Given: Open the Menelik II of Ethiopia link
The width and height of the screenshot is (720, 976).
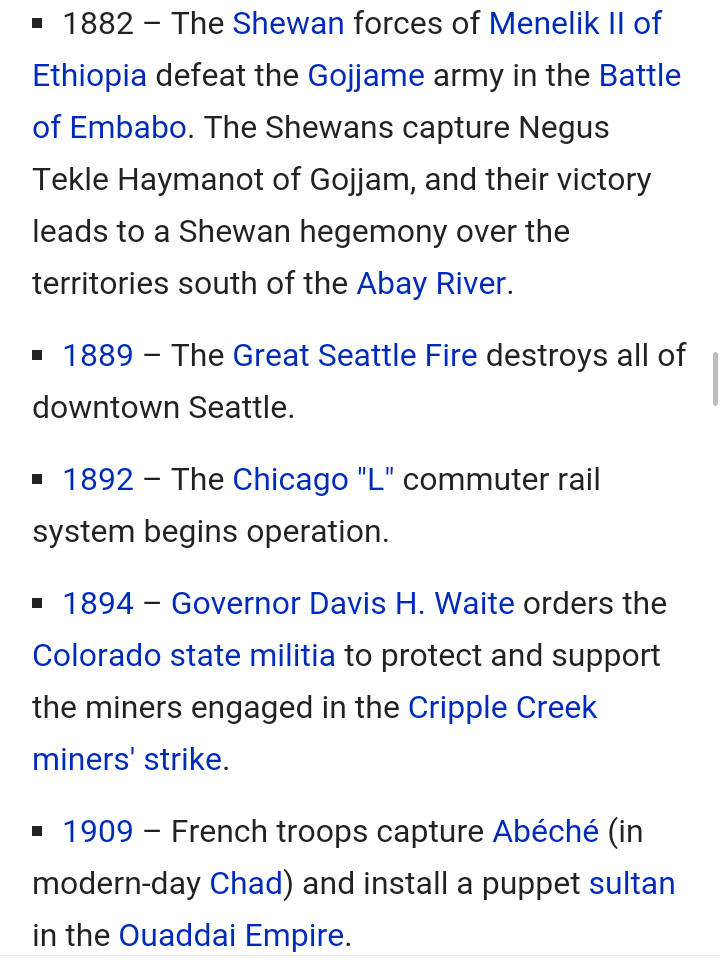Looking at the screenshot, I should (574, 24).
